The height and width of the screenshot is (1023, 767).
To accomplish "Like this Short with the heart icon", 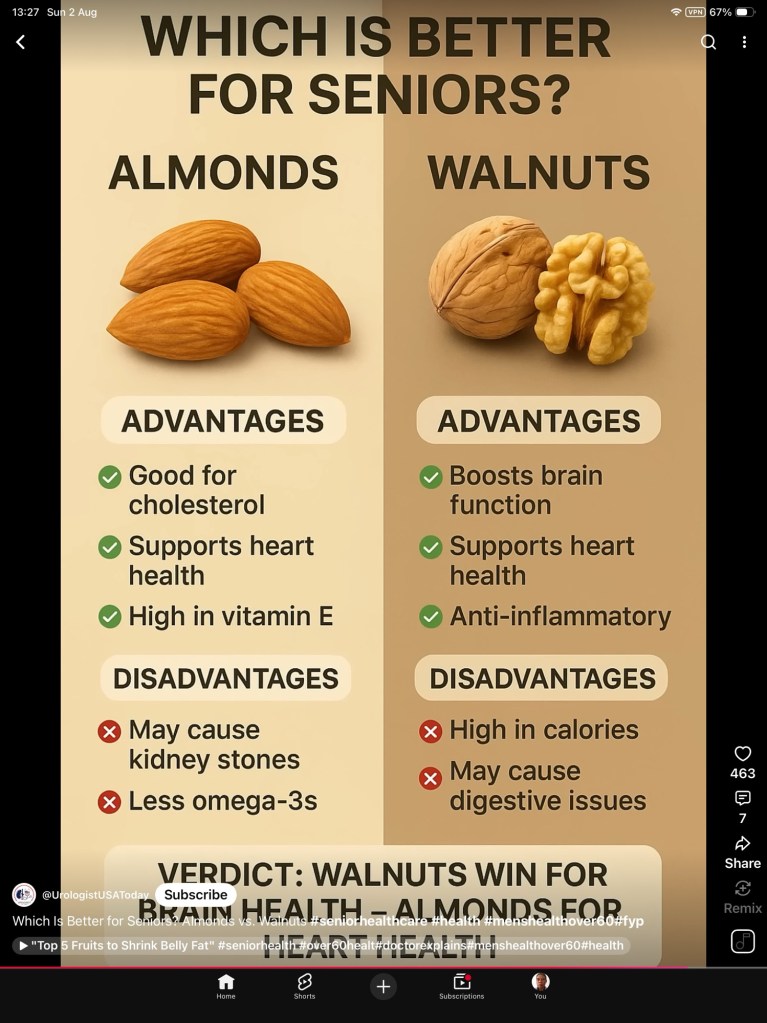I will coord(742,754).
